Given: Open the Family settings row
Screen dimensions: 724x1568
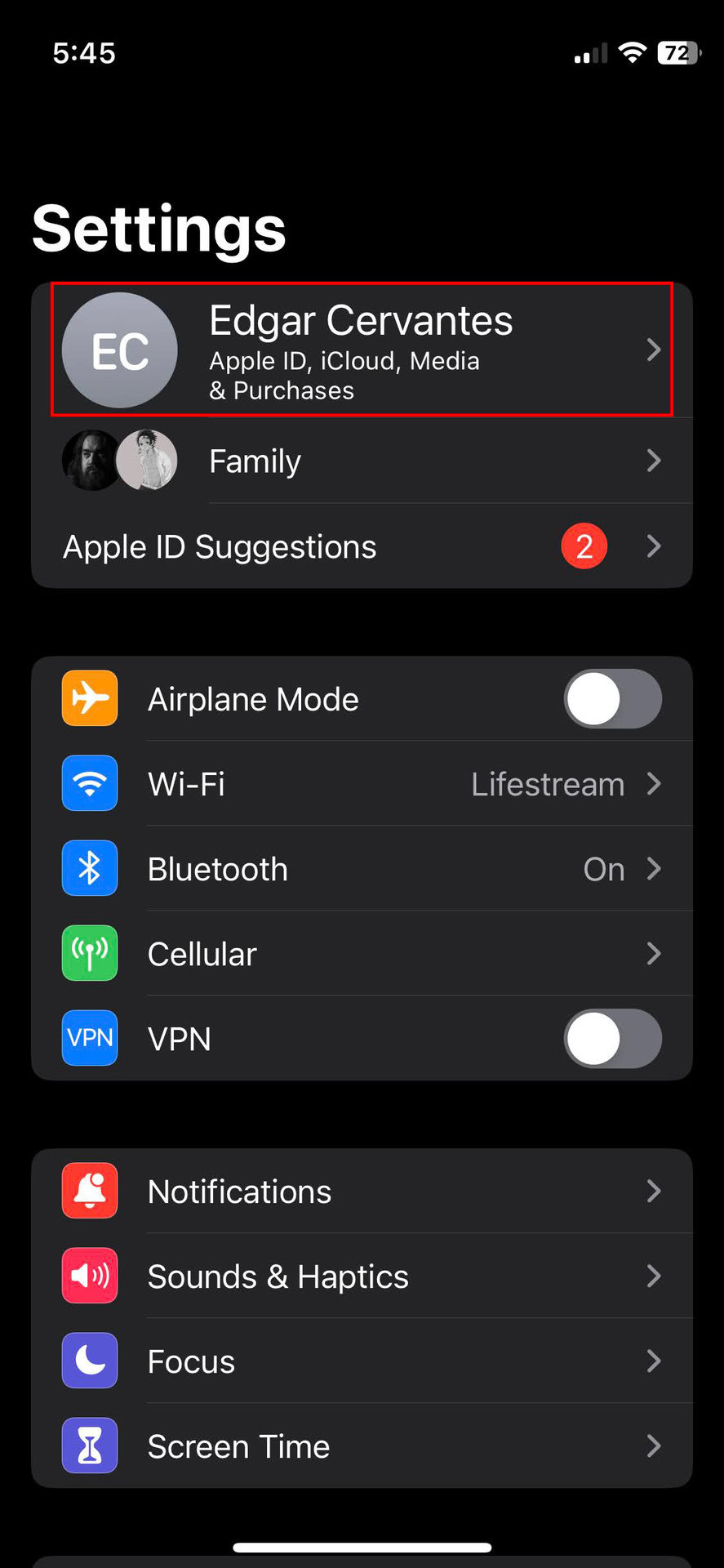Looking at the screenshot, I should coord(362,461).
